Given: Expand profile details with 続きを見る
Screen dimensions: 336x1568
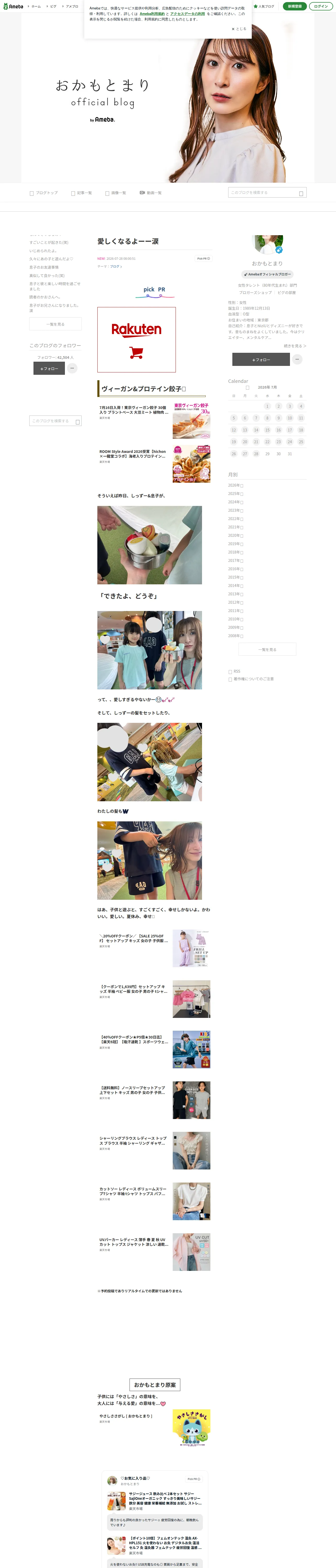Looking at the screenshot, I should point(295,346).
